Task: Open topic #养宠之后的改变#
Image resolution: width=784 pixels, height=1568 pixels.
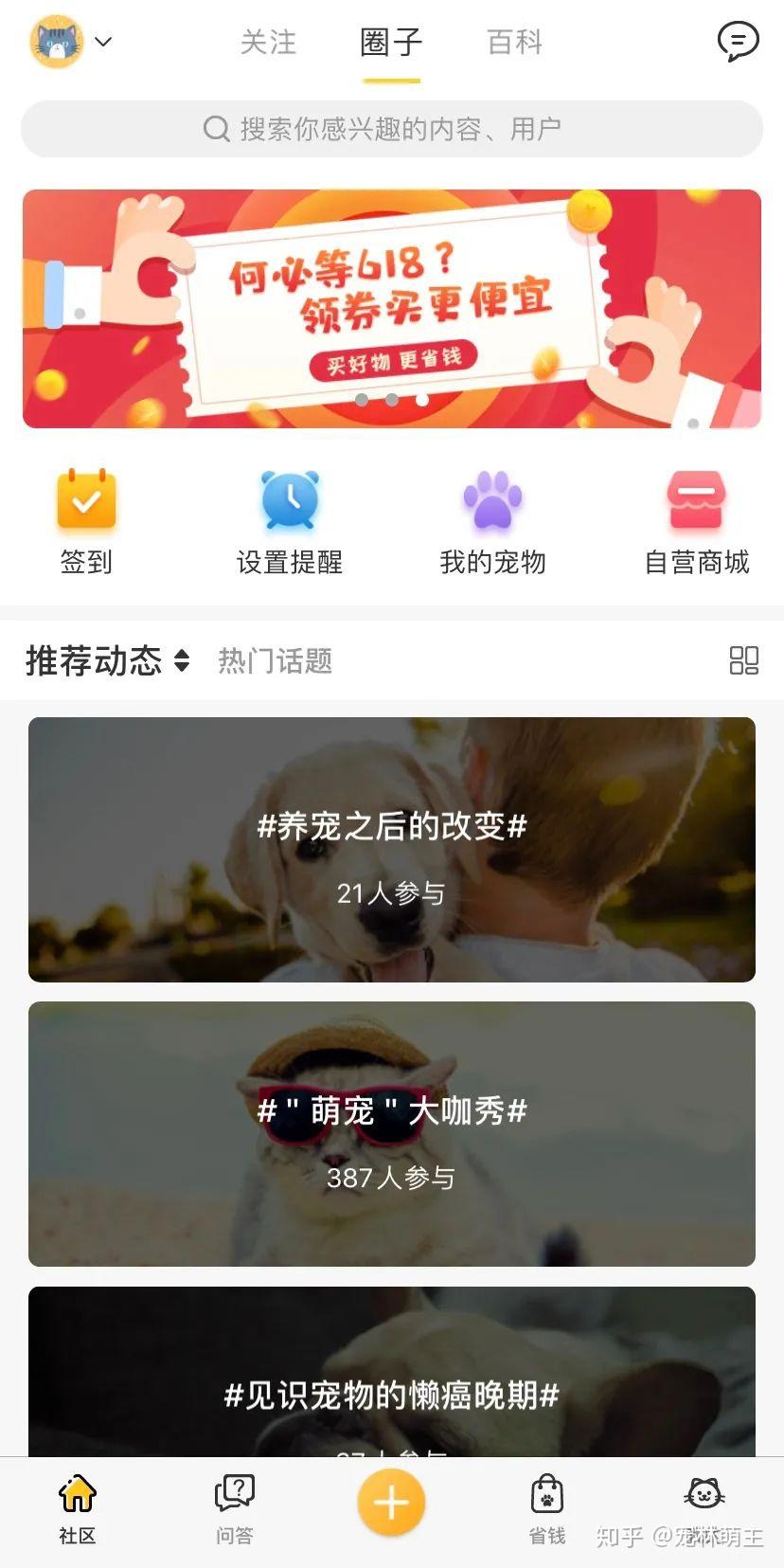Action: [x=392, y=850]
